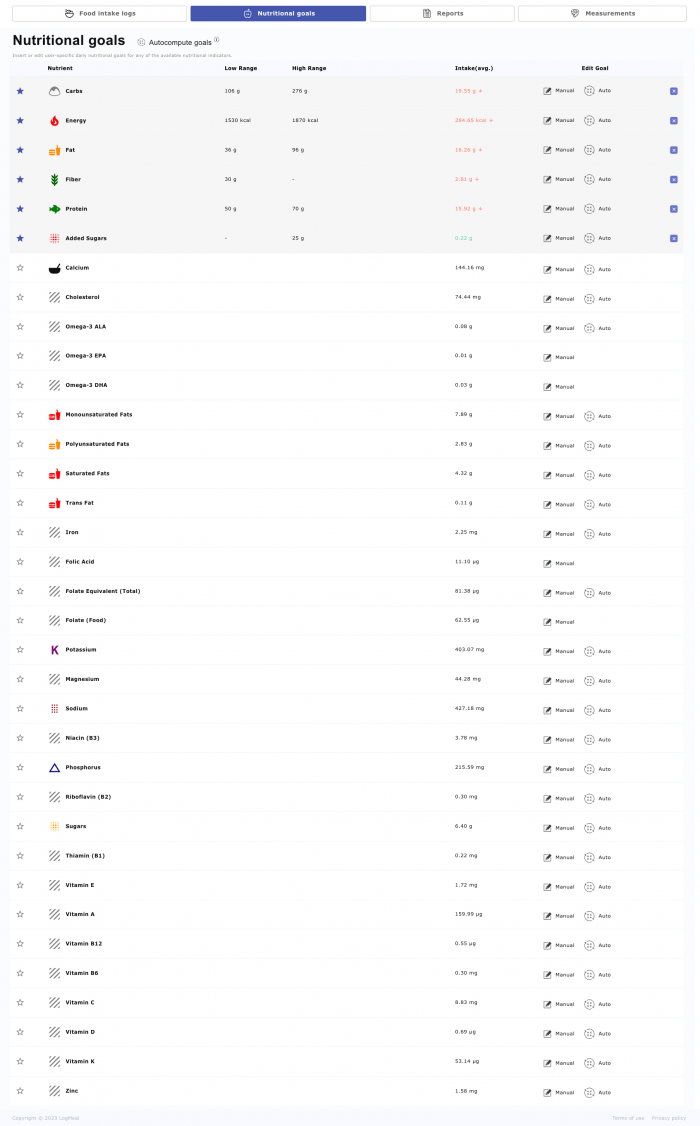Remove the Fiber goal with X
This screenshot has width=700, height=1126.
pyautogui.click(x=674, y=179)
